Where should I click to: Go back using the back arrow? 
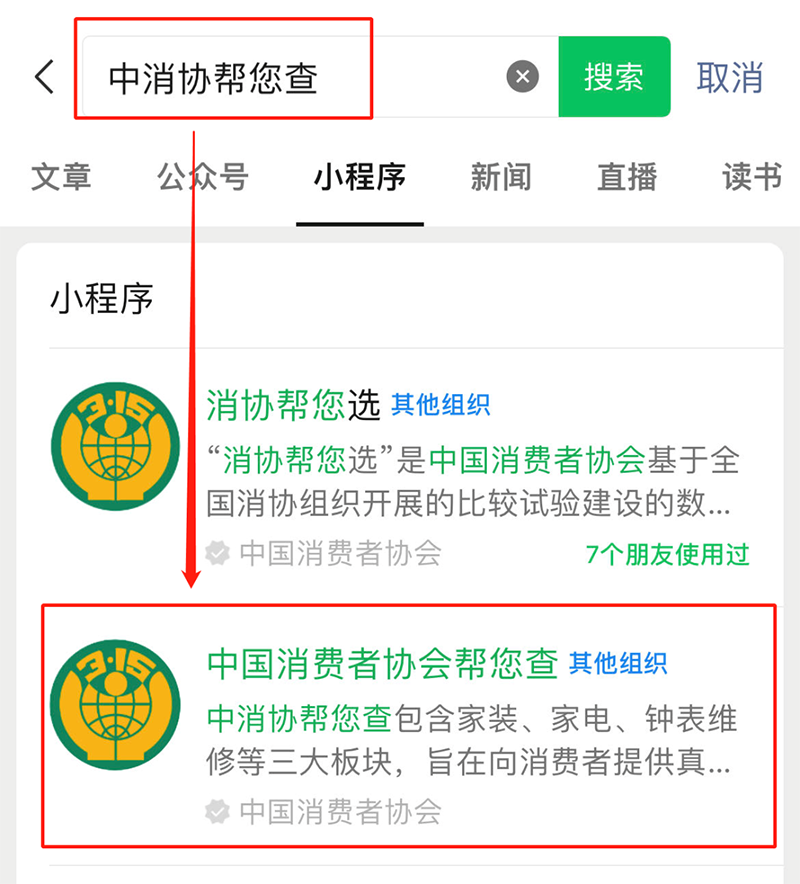pyautogui.click(x=44, y=77)
